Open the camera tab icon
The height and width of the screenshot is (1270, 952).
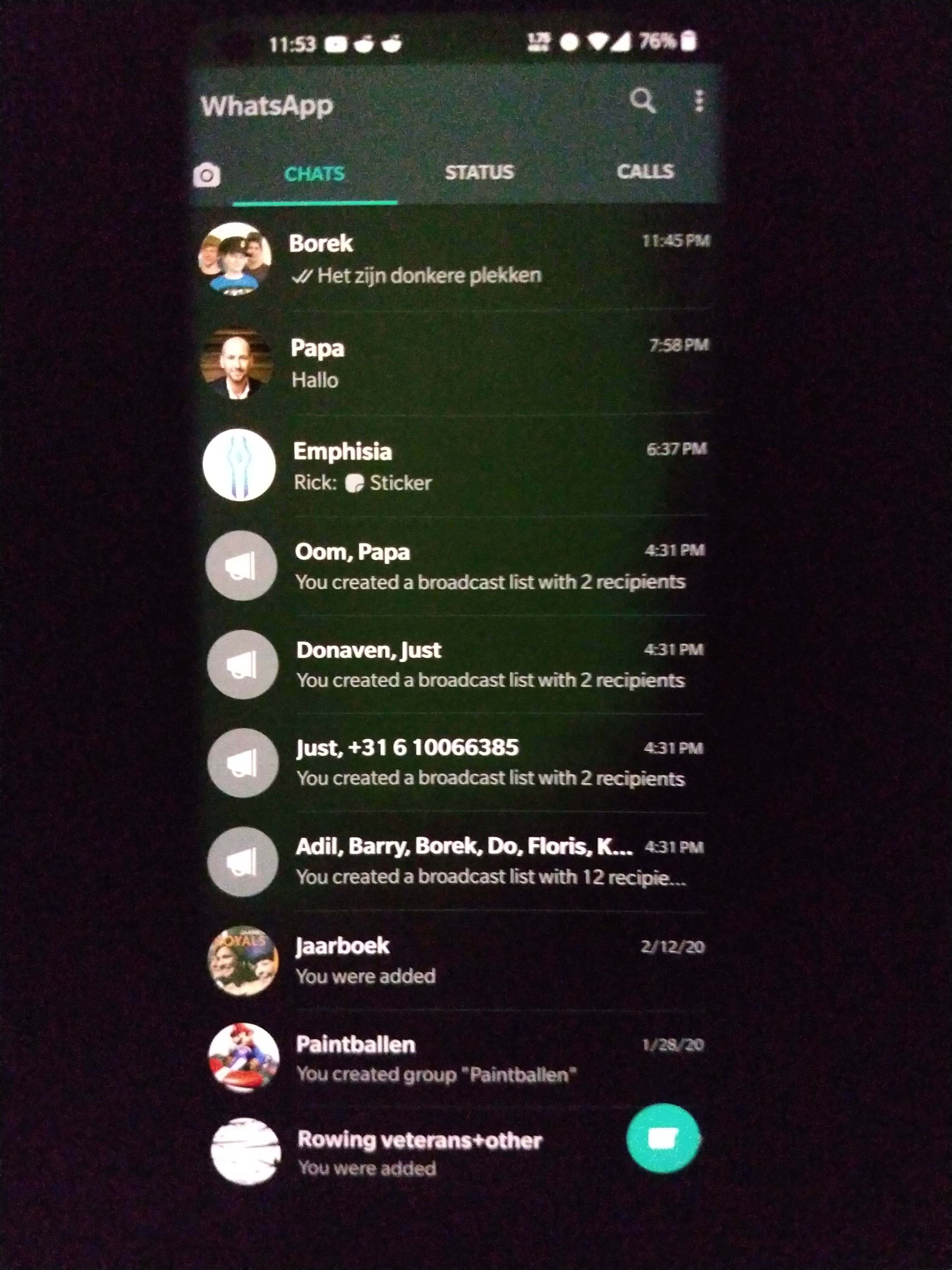point(207,175)
